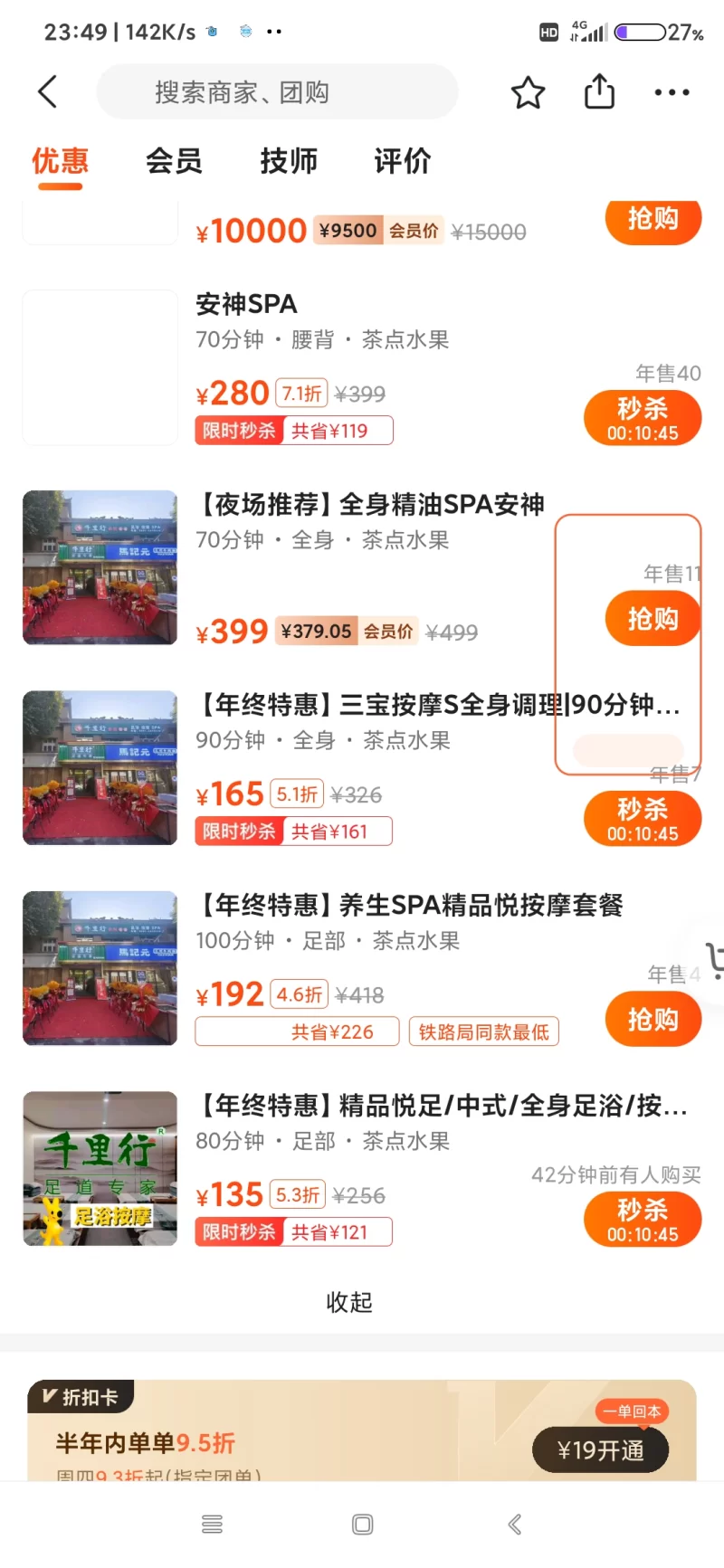This screenshot has height=1568, width=724.
Task: Open the three-dot overflow menu
Action: 672,92
